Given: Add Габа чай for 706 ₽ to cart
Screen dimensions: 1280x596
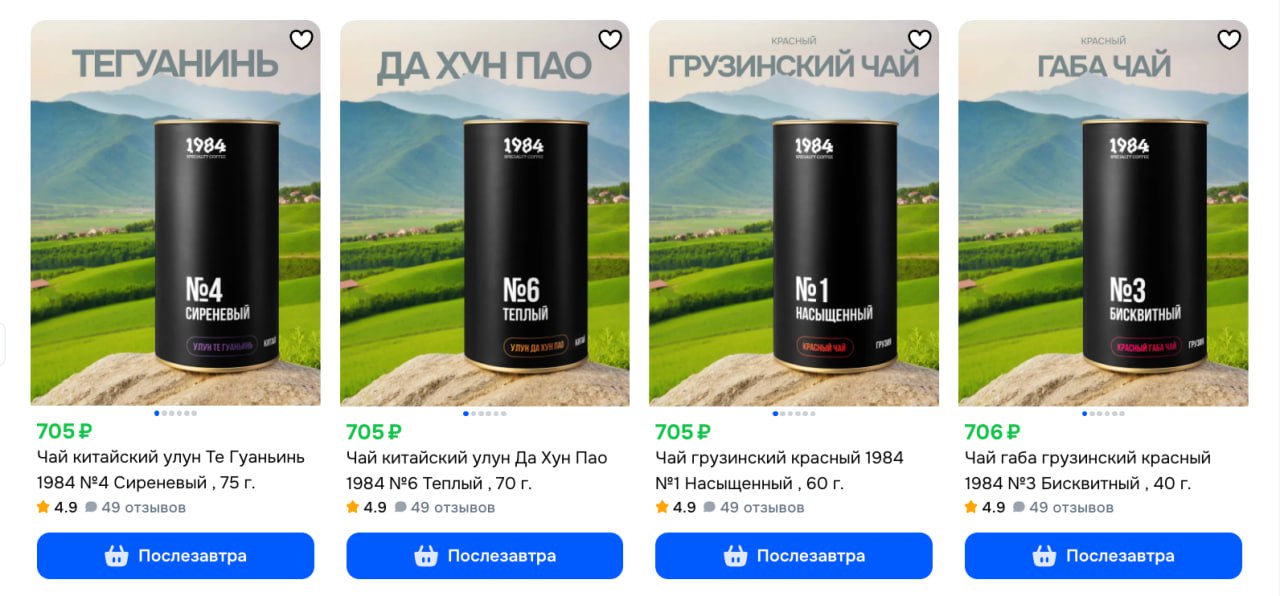Looking at the screenshot, I should coord(1102,556).
